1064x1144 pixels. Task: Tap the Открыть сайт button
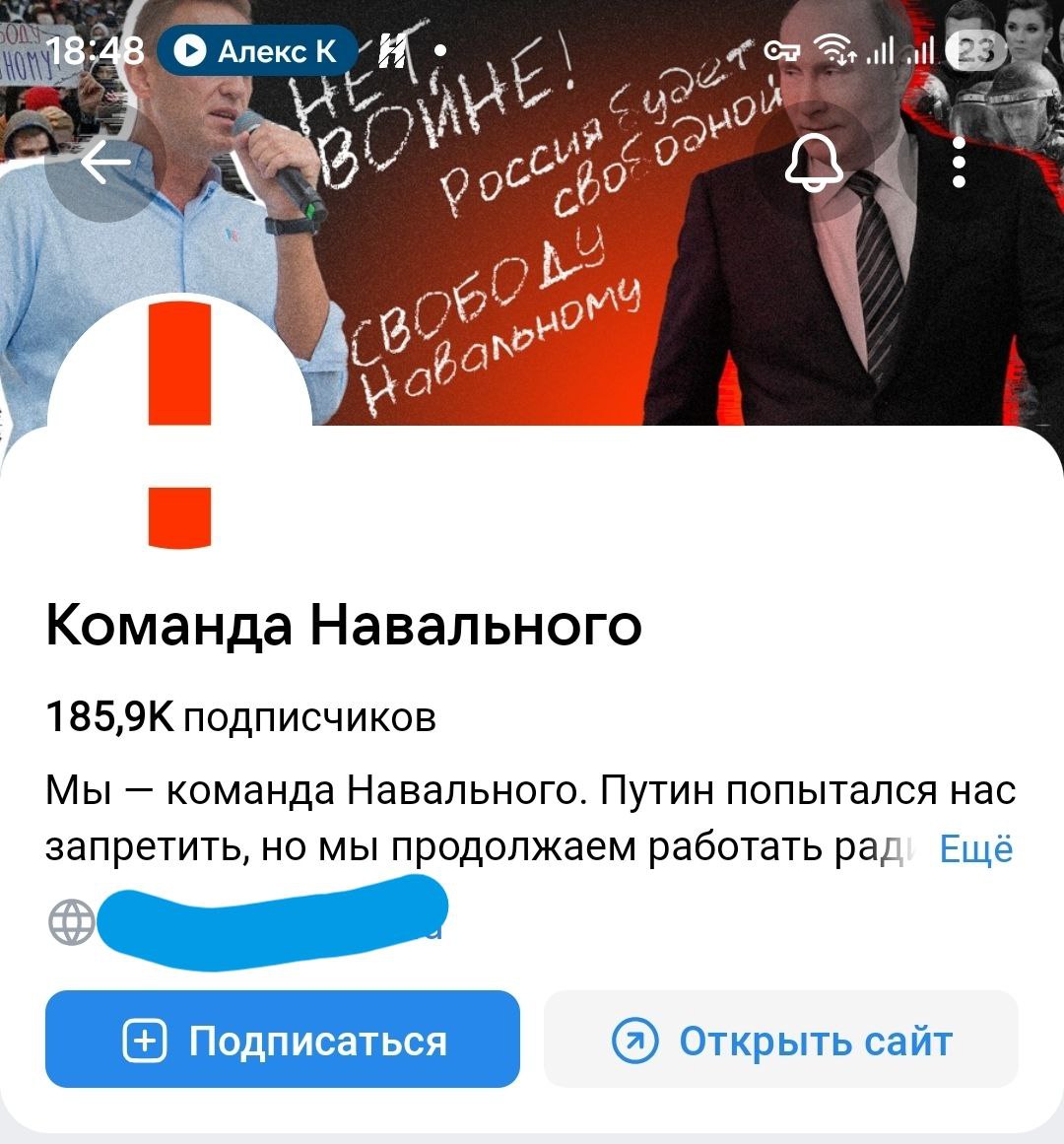coord(780,1040)
